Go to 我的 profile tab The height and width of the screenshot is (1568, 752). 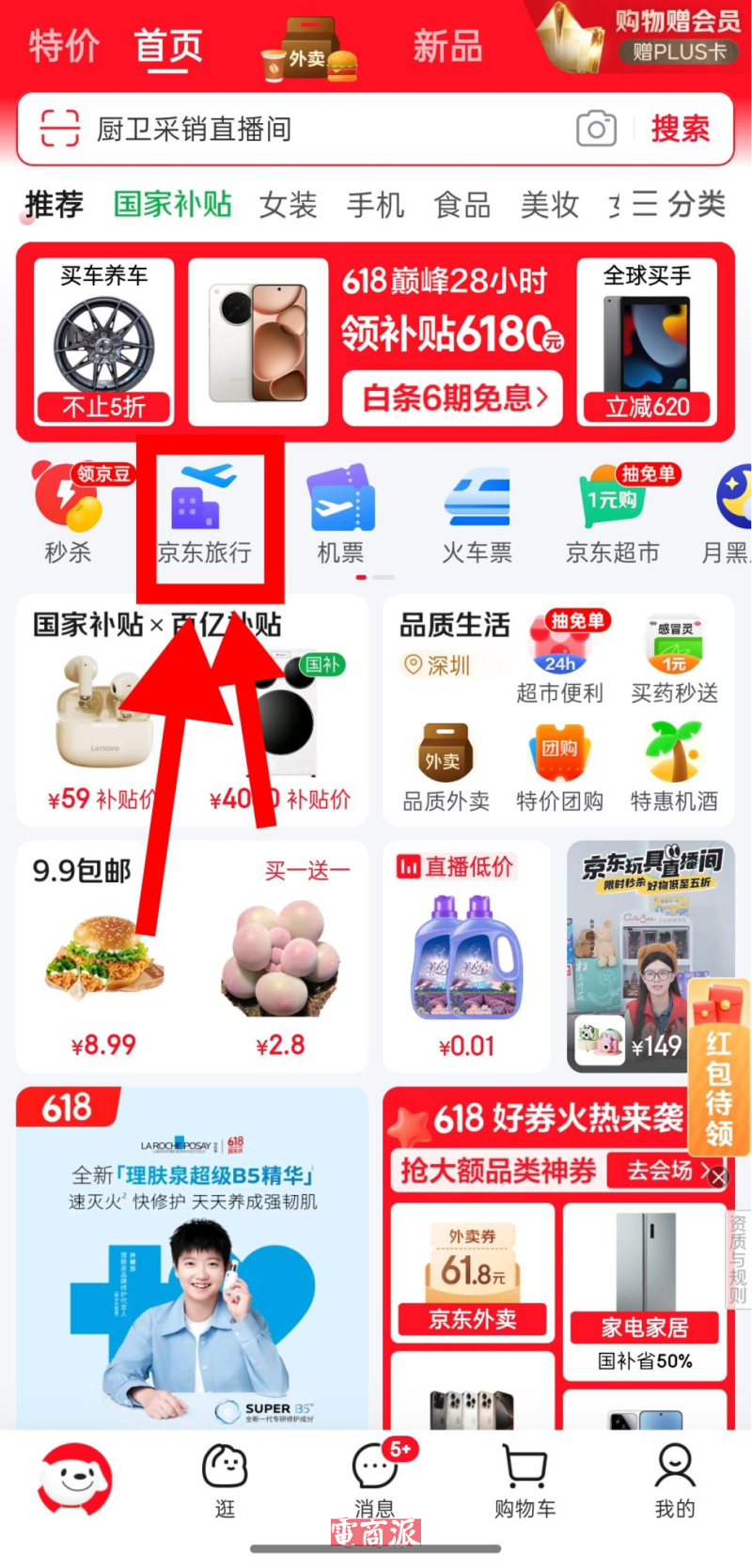click(x=675, y=1479)
